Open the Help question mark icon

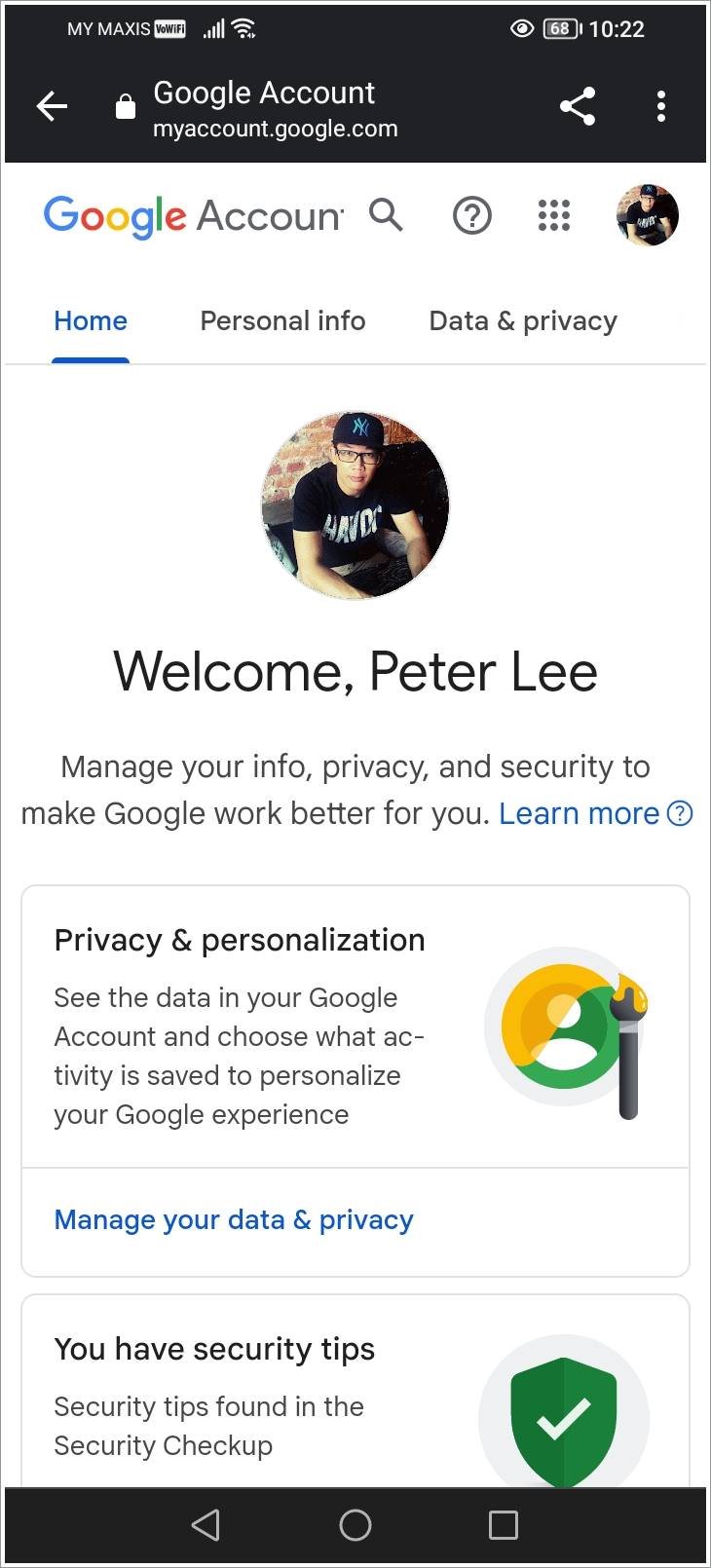coord(471,216)
